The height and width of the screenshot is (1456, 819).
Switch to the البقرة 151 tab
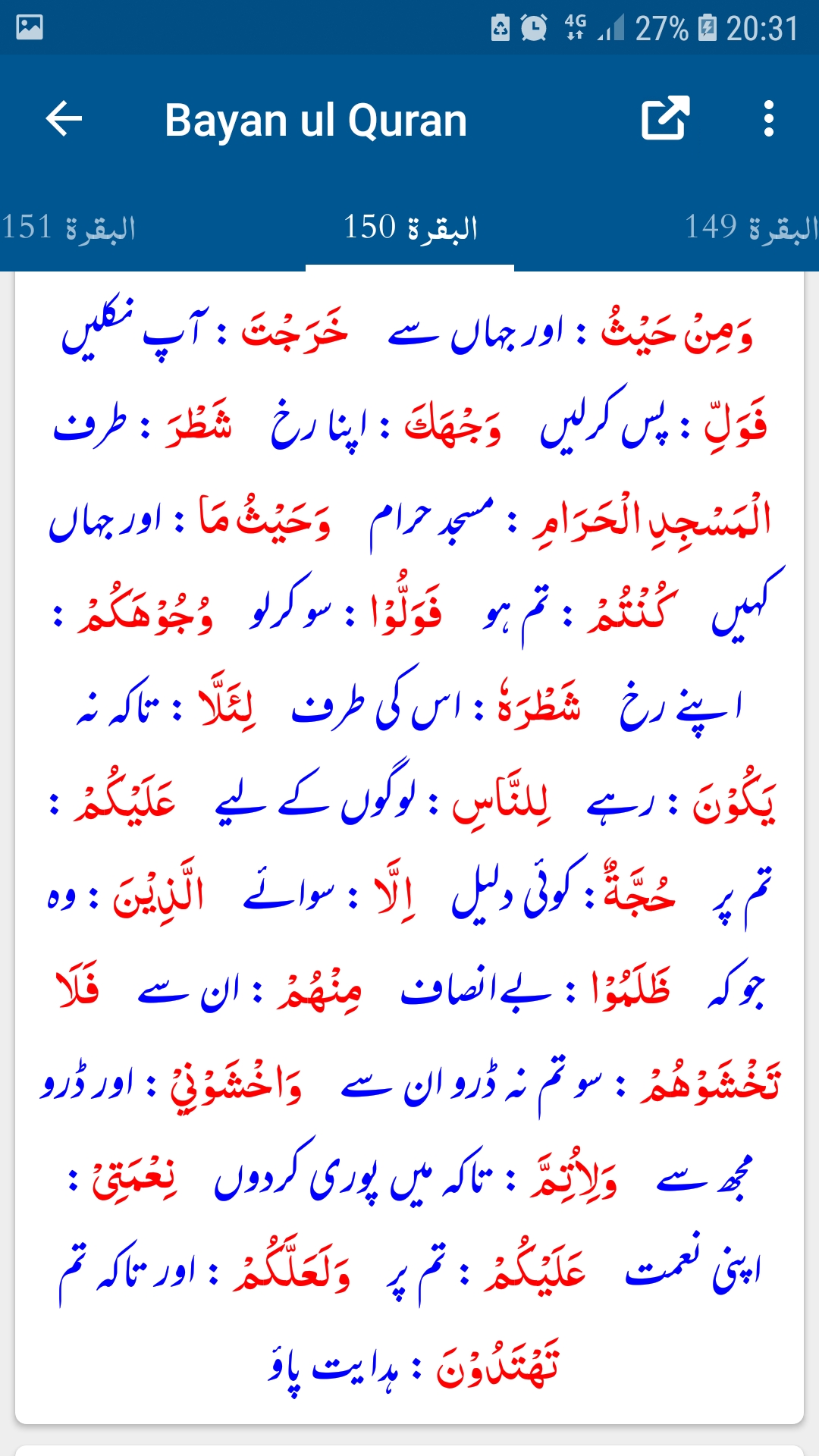pos(69,227)
